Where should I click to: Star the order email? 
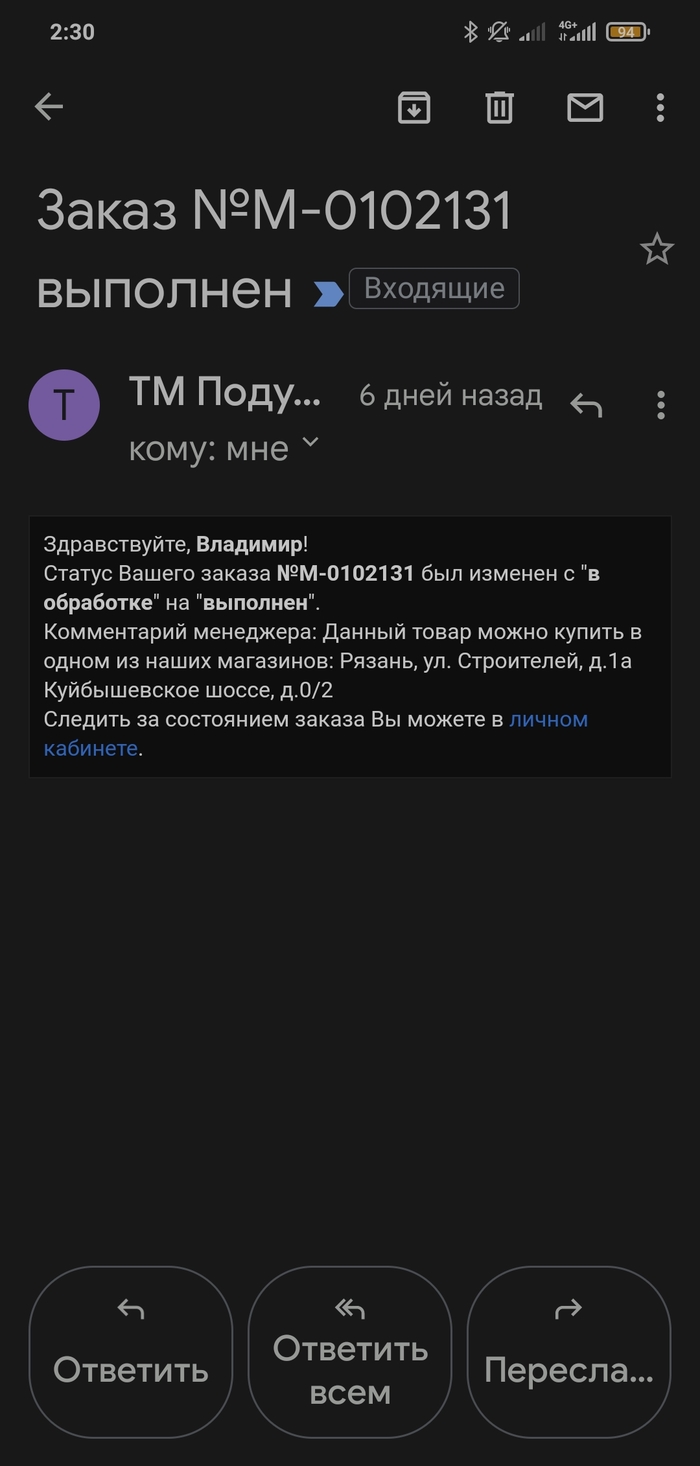click(656, 249)
